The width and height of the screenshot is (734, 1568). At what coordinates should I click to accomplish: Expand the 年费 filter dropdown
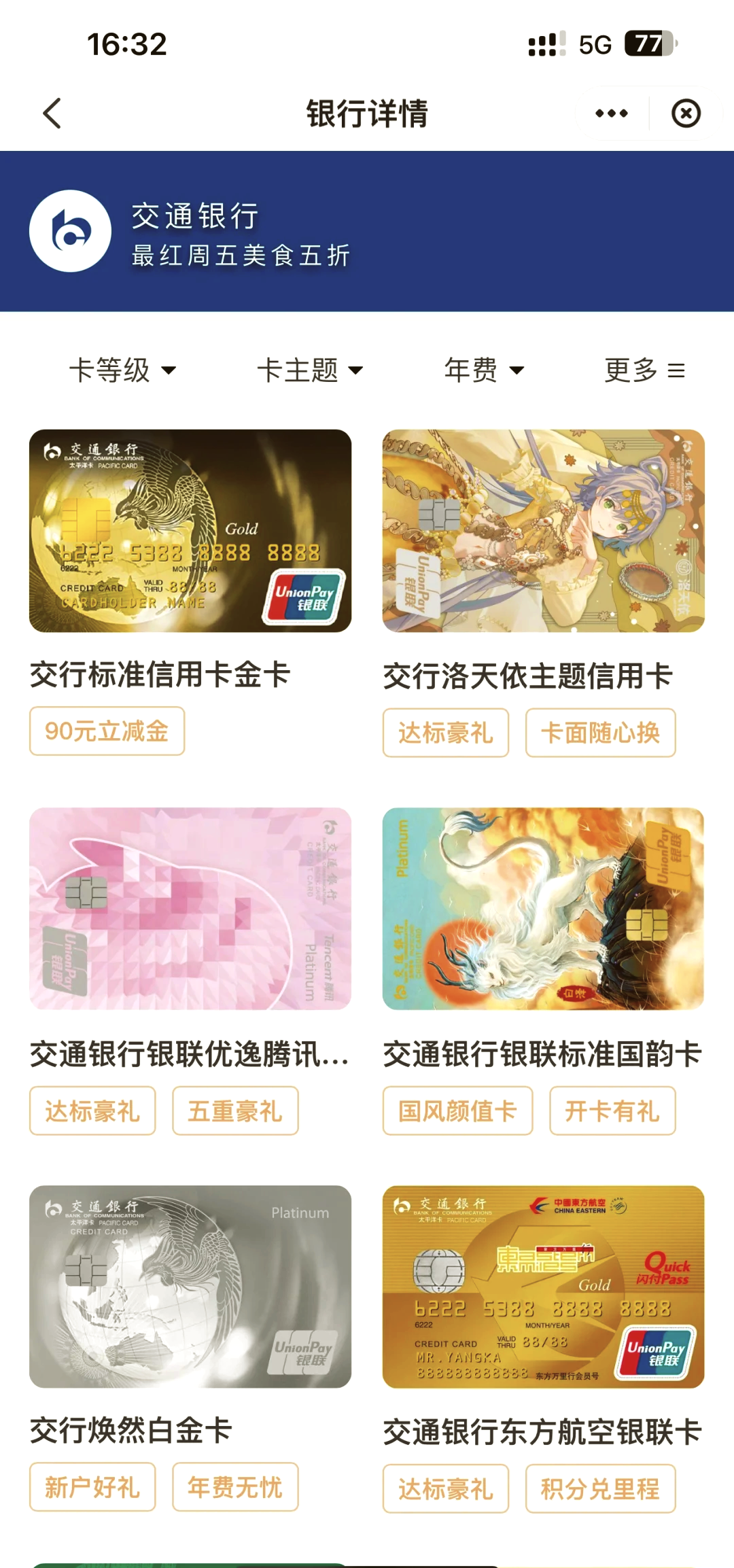[x=484, y=370]
